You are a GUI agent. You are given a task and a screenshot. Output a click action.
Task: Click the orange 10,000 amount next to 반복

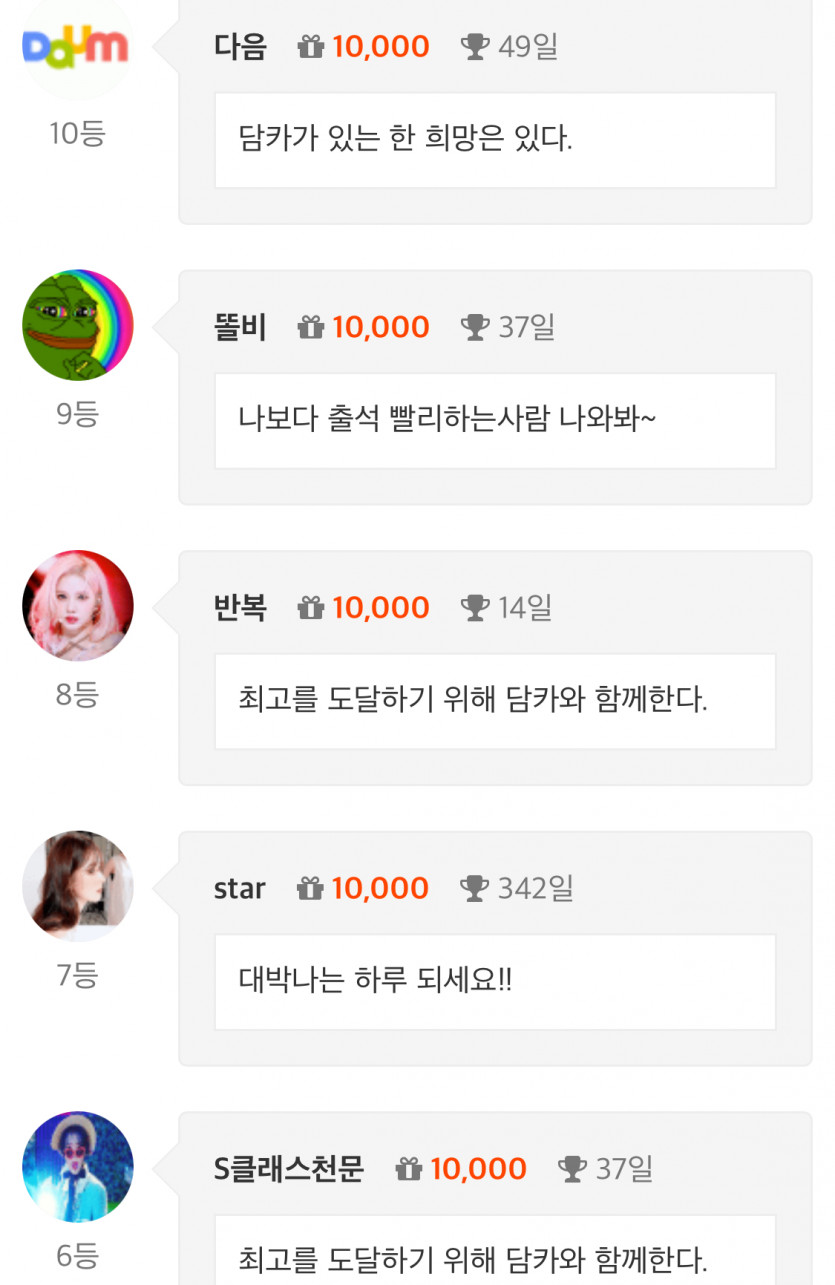click(380, 607)
